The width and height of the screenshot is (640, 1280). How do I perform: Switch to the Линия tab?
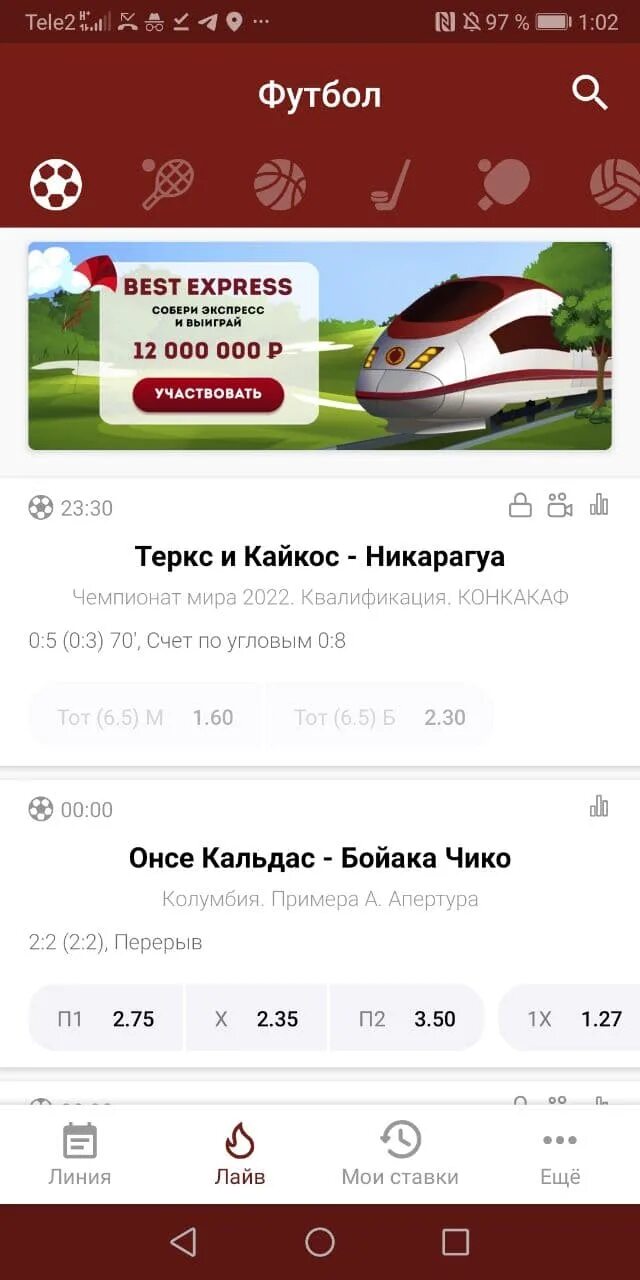coord(80,1154)
